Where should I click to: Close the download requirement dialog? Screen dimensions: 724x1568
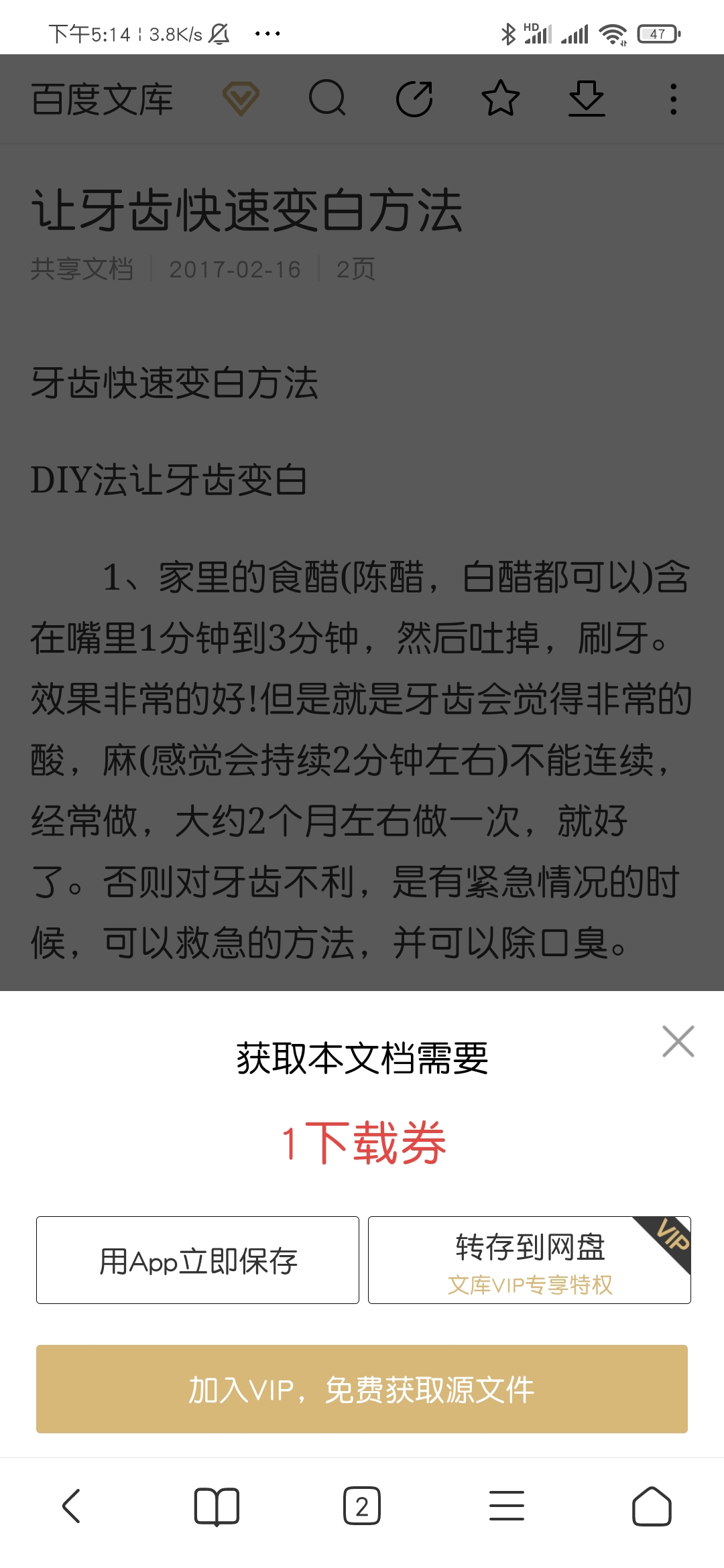678,1041
